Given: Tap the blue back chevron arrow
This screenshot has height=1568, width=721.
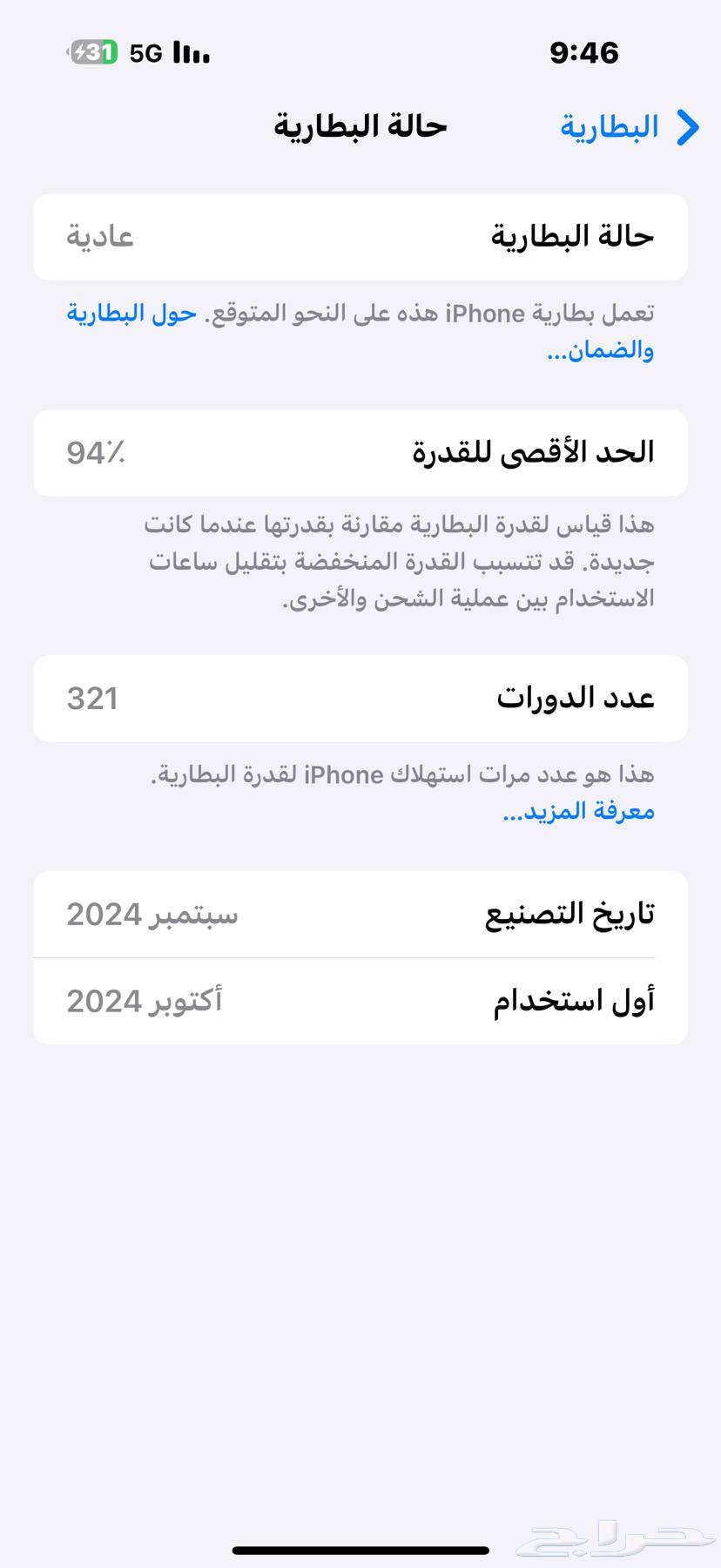Looking at the screenshot, I should [x=689, y=127].
